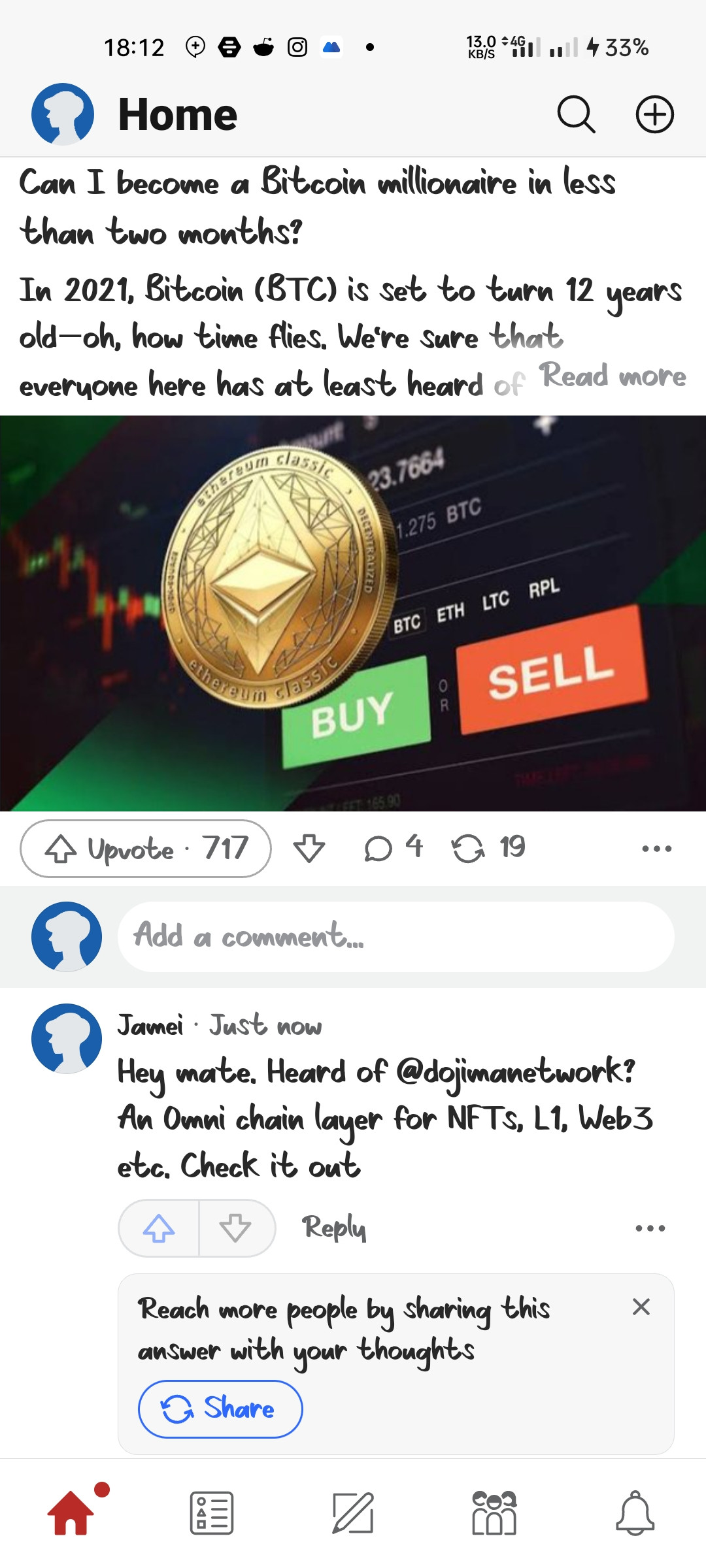This screenshot has height=1568, width=706.
Task: Go to the Spaces tab
Action: coord(494,1512)
